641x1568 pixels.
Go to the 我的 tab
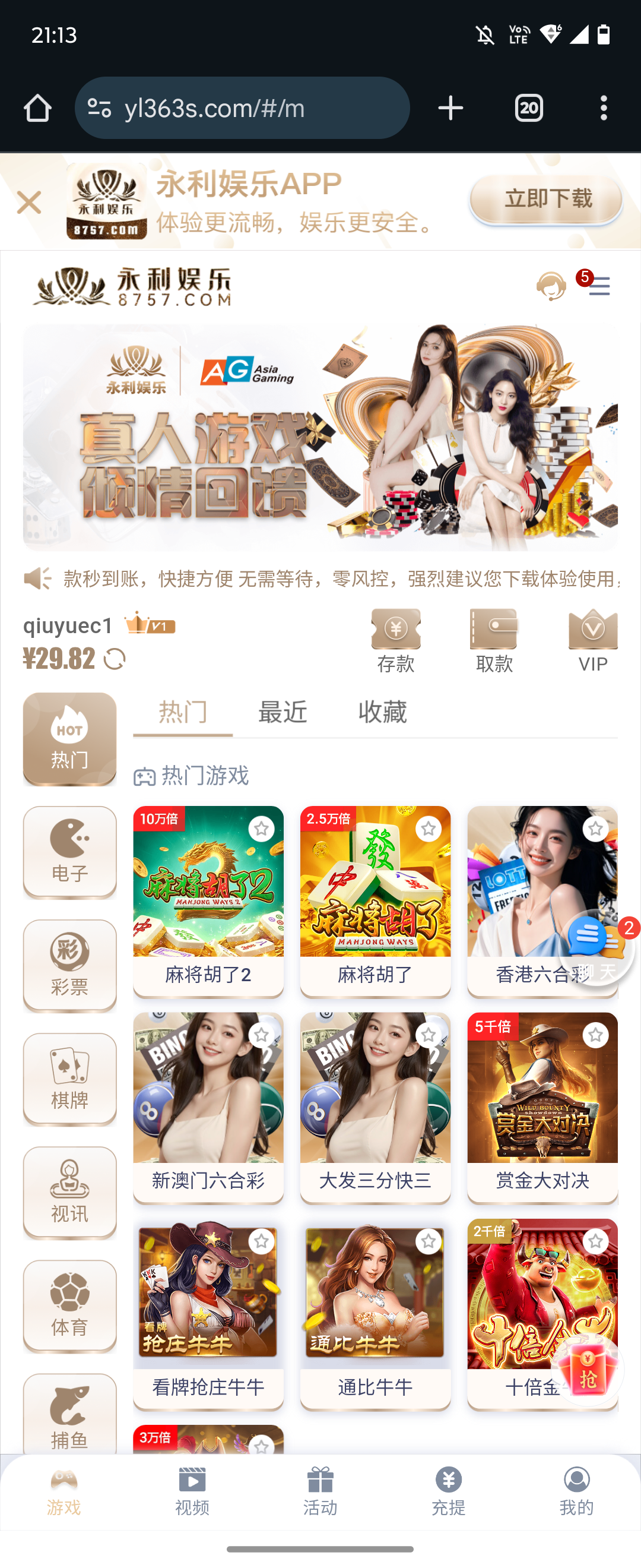click(576, 1490)
